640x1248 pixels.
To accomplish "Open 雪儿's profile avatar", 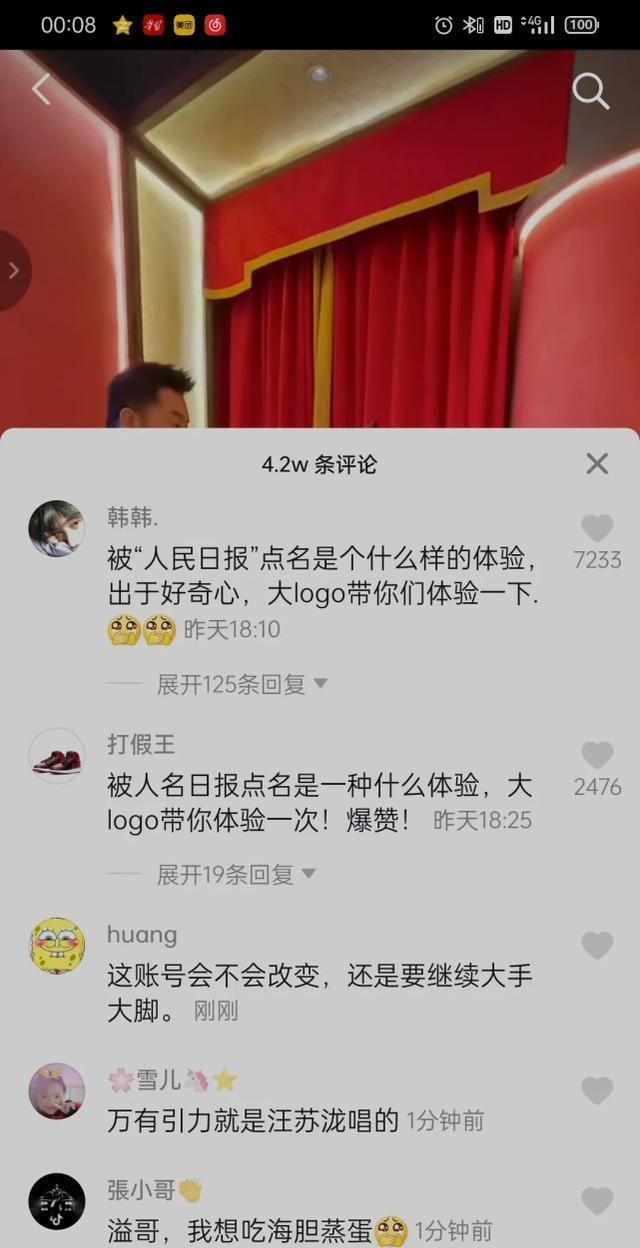I will point(57,1091).
